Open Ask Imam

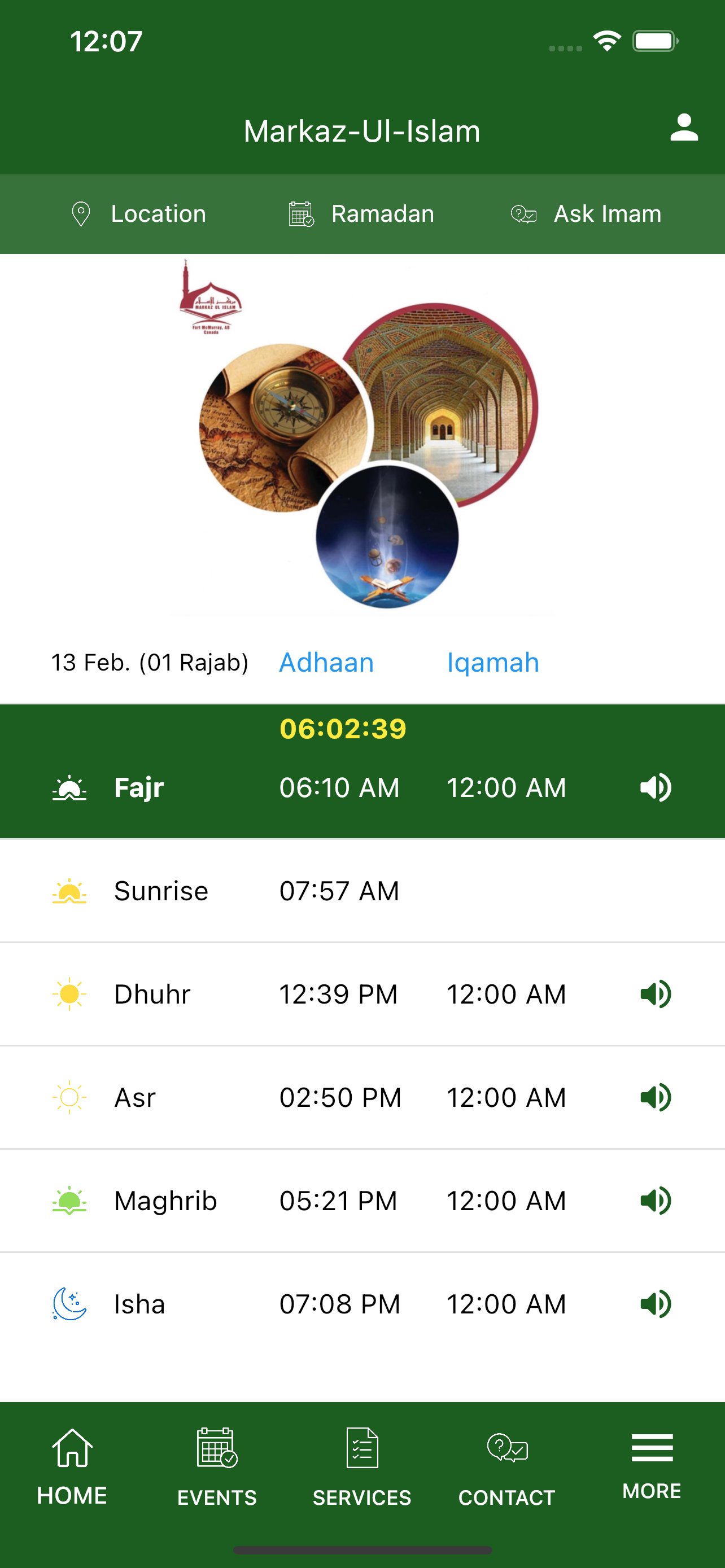586,214
